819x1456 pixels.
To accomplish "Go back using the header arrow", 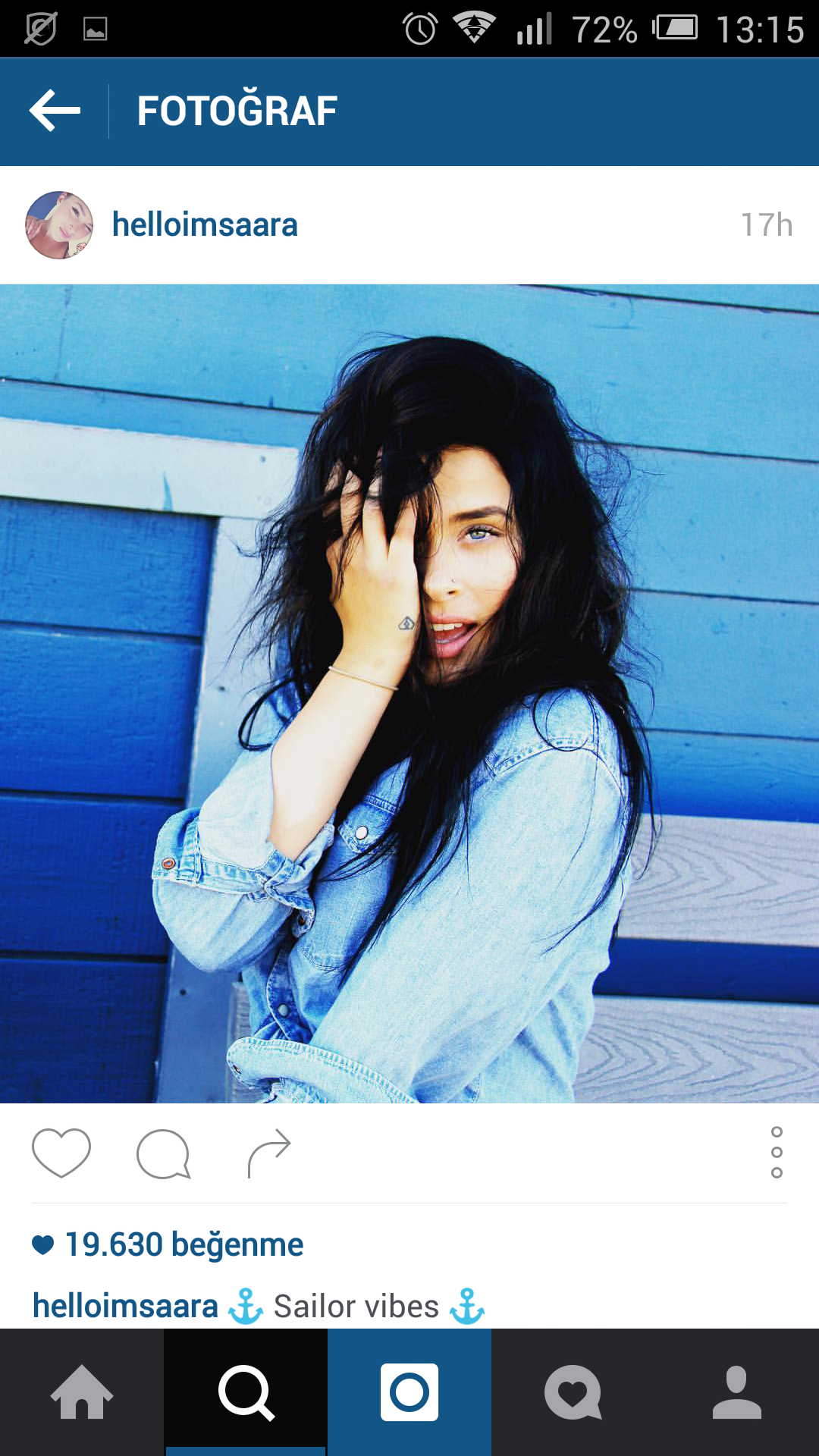I will [55, 111].
